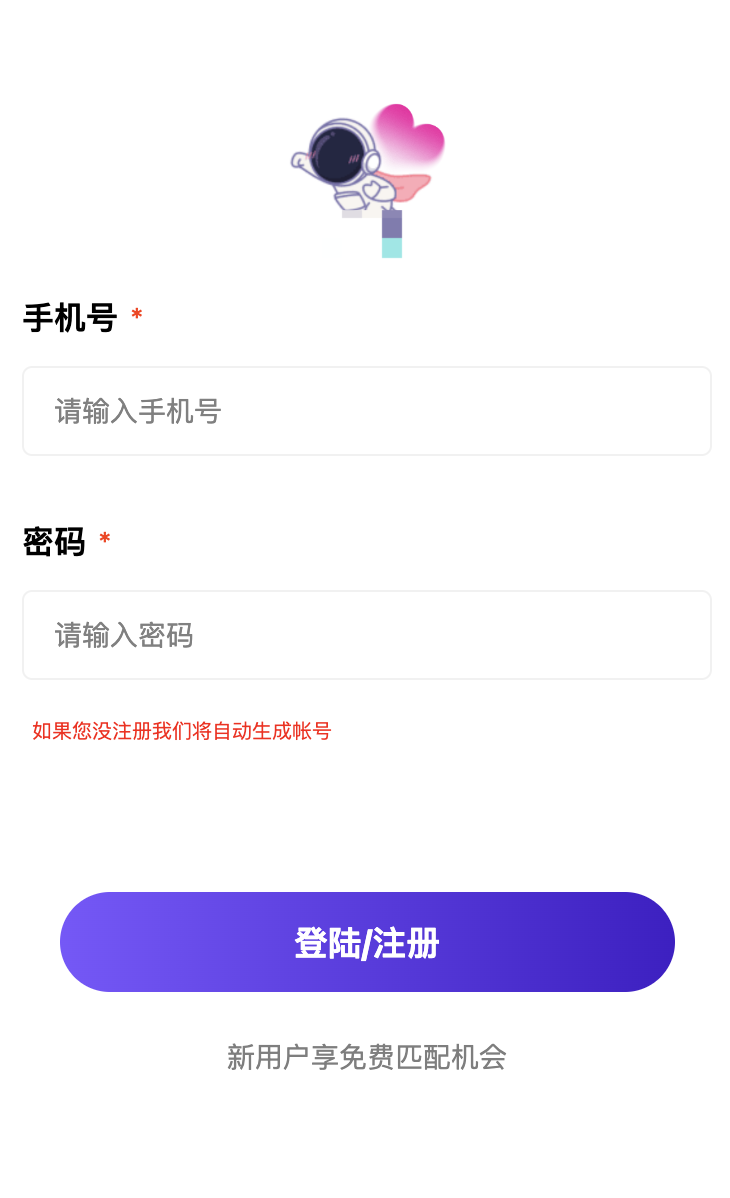
Task: Tap the 请输入手机号 phone number field
Action: tap(367, 411)
